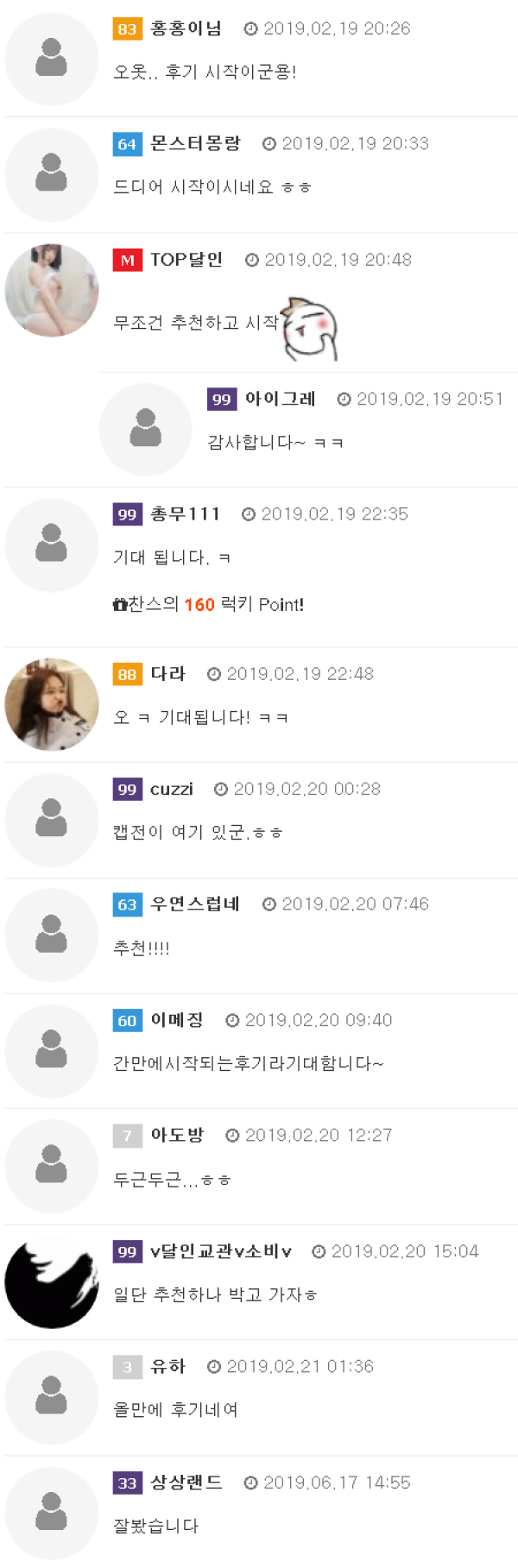
Task: View 다라's profile photo
Action: click(52, 704)
